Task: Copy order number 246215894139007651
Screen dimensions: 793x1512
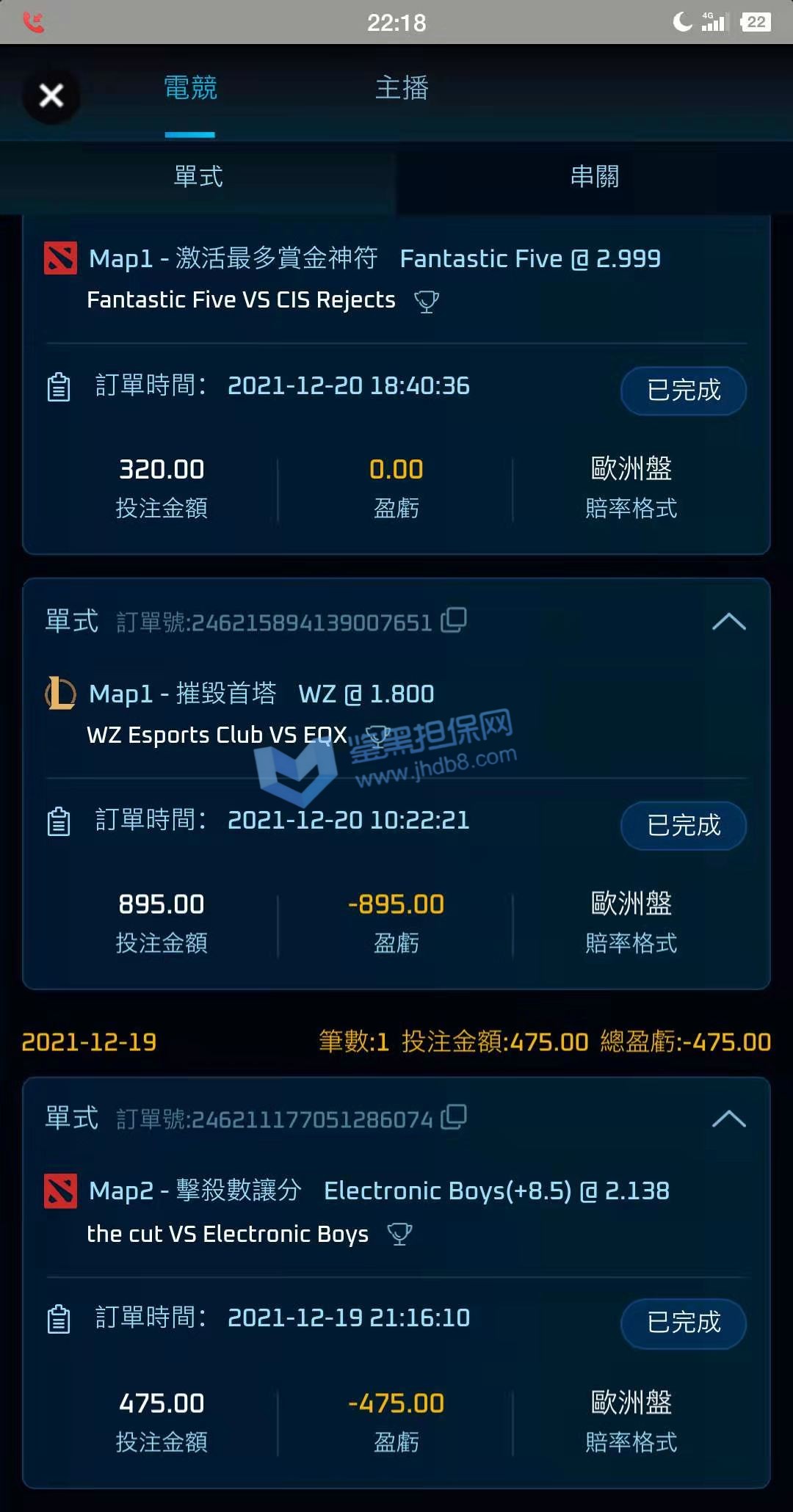Action: (454, 620)
